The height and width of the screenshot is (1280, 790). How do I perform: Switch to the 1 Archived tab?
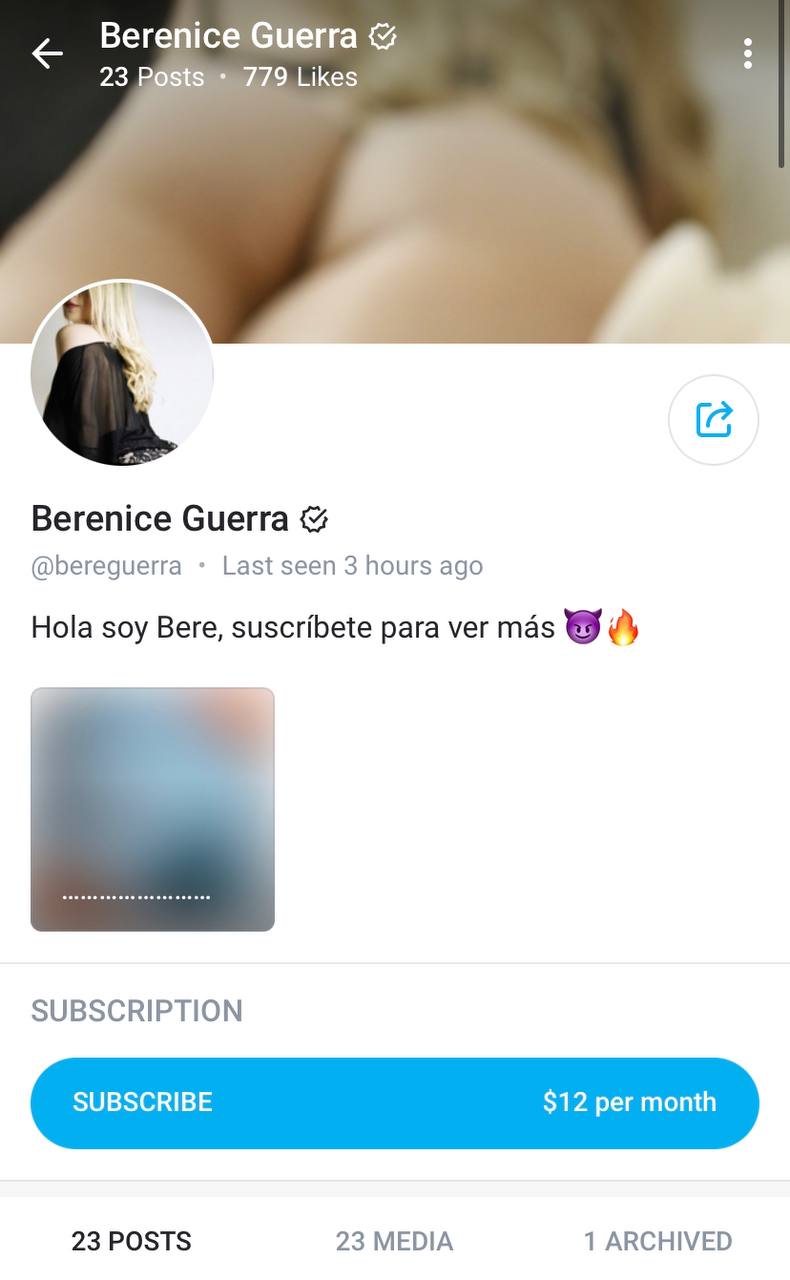click(657, 1241)
